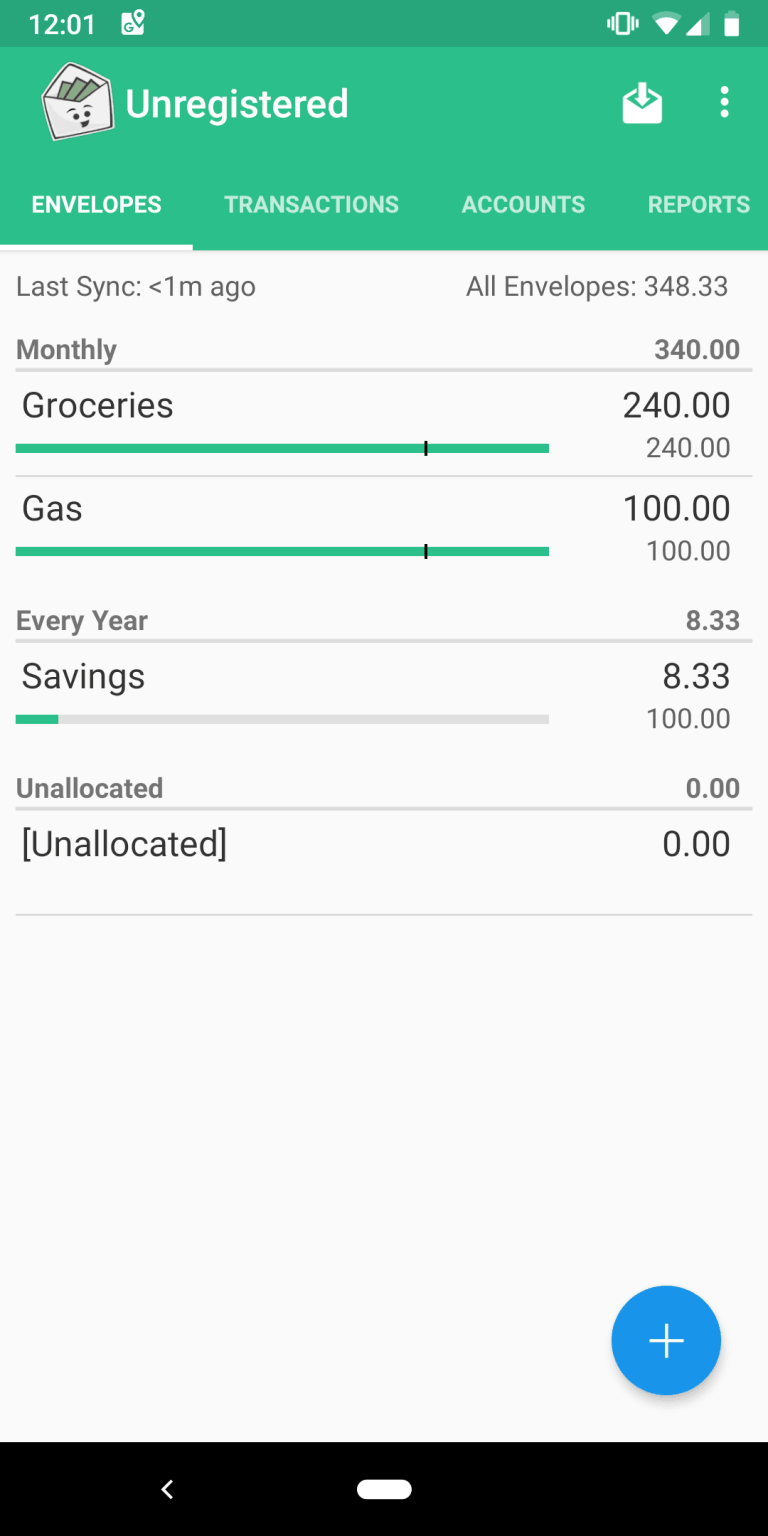The width and height of the screenshot is (768, 1536).
Task: Open the ACCOUNTS tab
Action: coord(523,204)
